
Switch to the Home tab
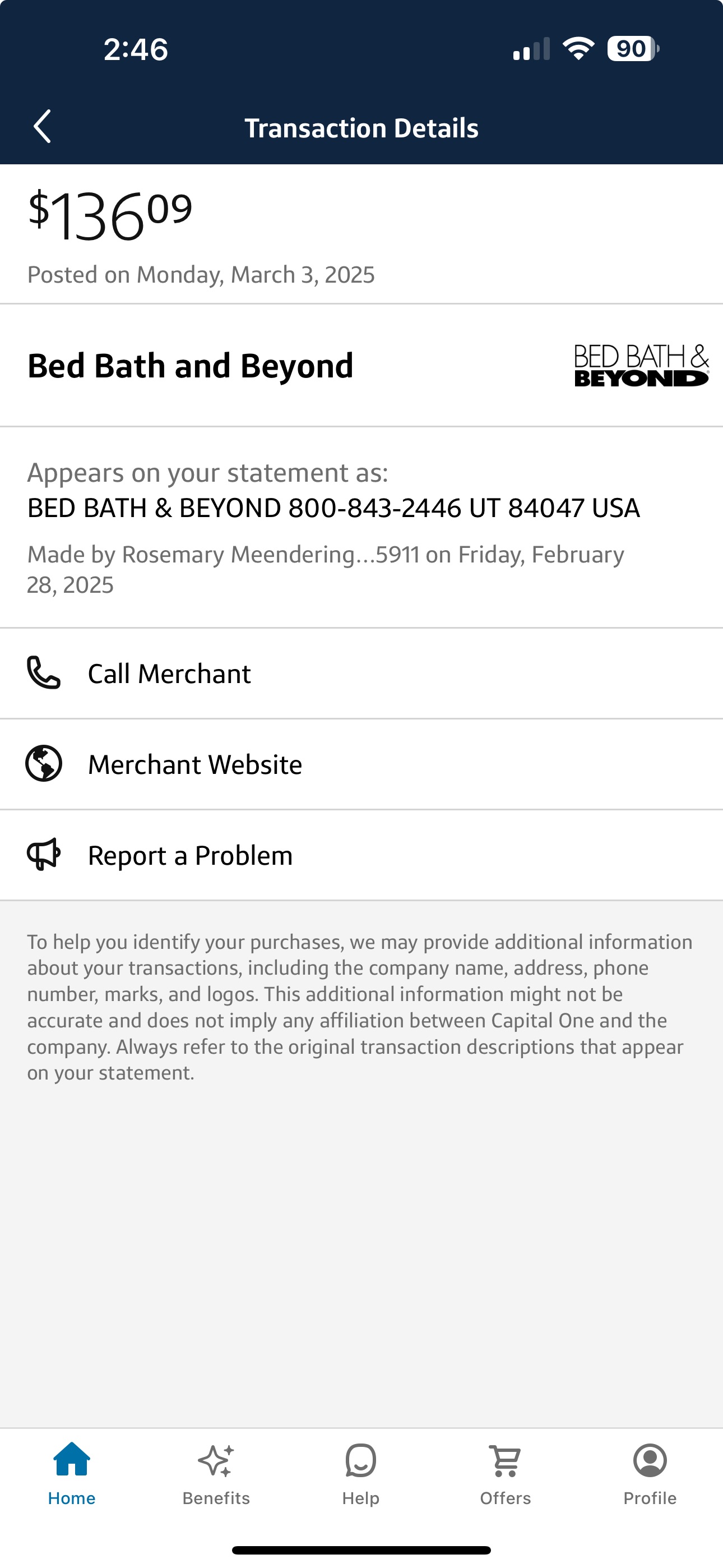point(72,1474)
